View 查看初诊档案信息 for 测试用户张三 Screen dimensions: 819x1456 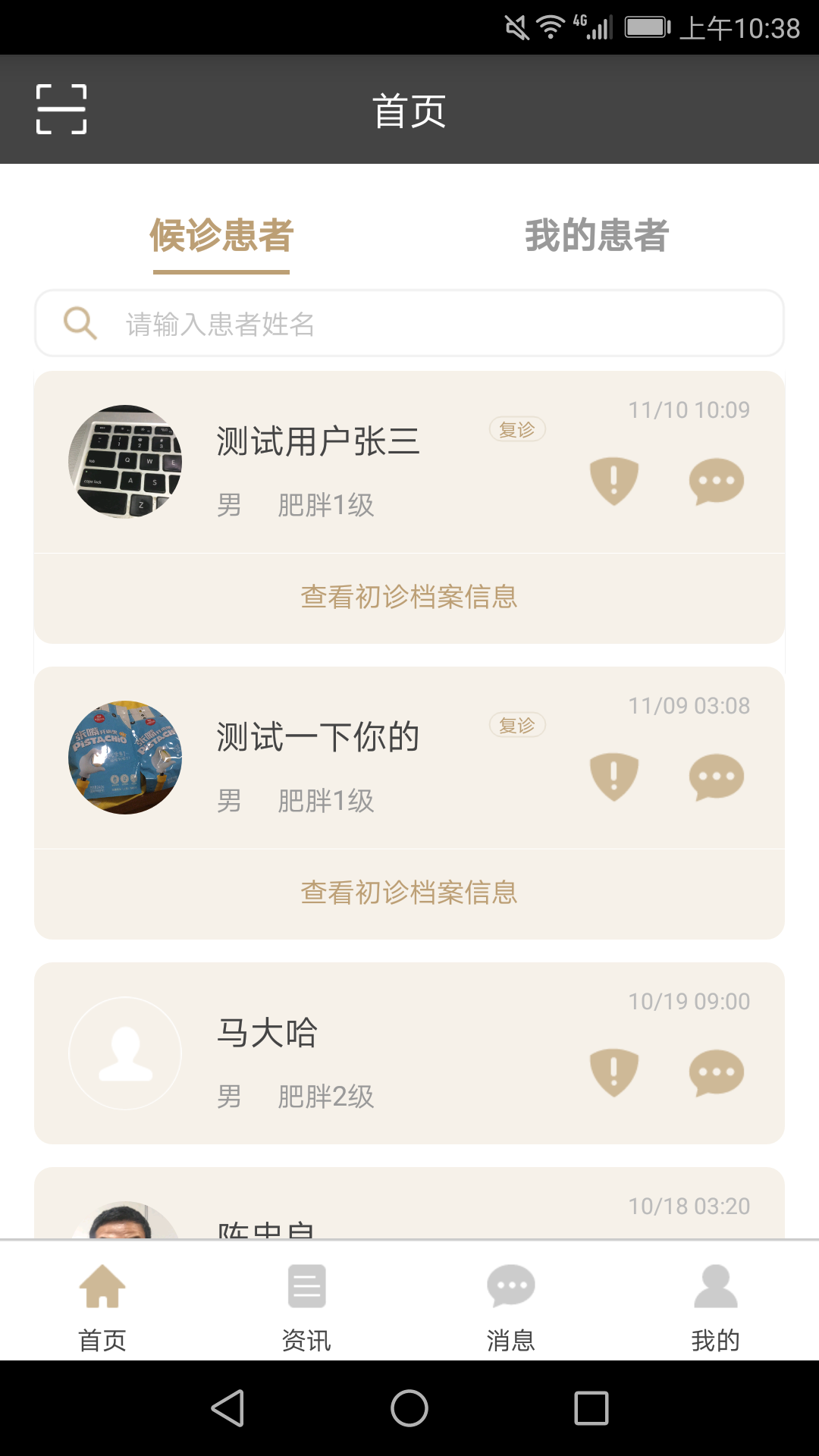[x=409, y=598]
